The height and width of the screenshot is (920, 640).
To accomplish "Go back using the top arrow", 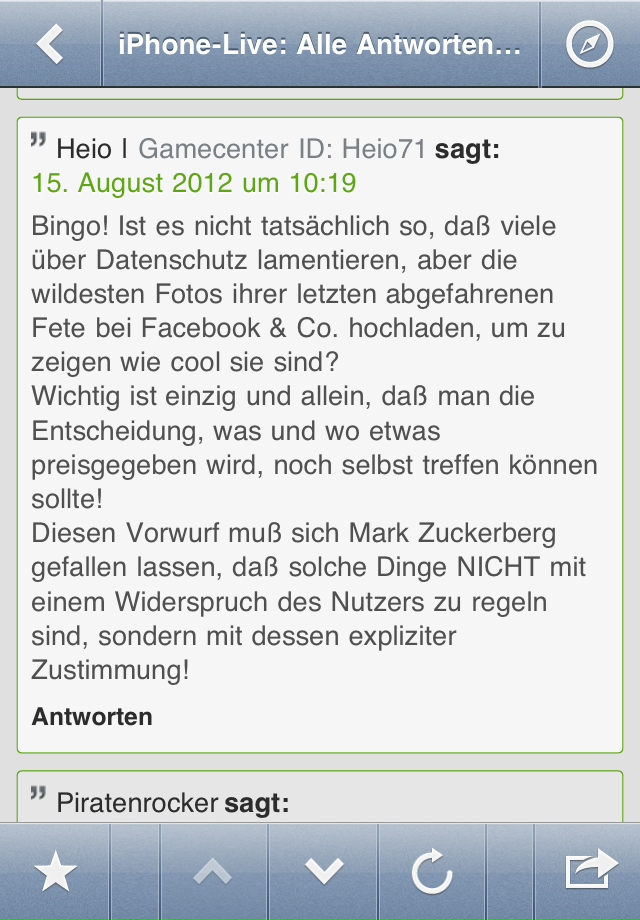I will [x=50, y=44].
